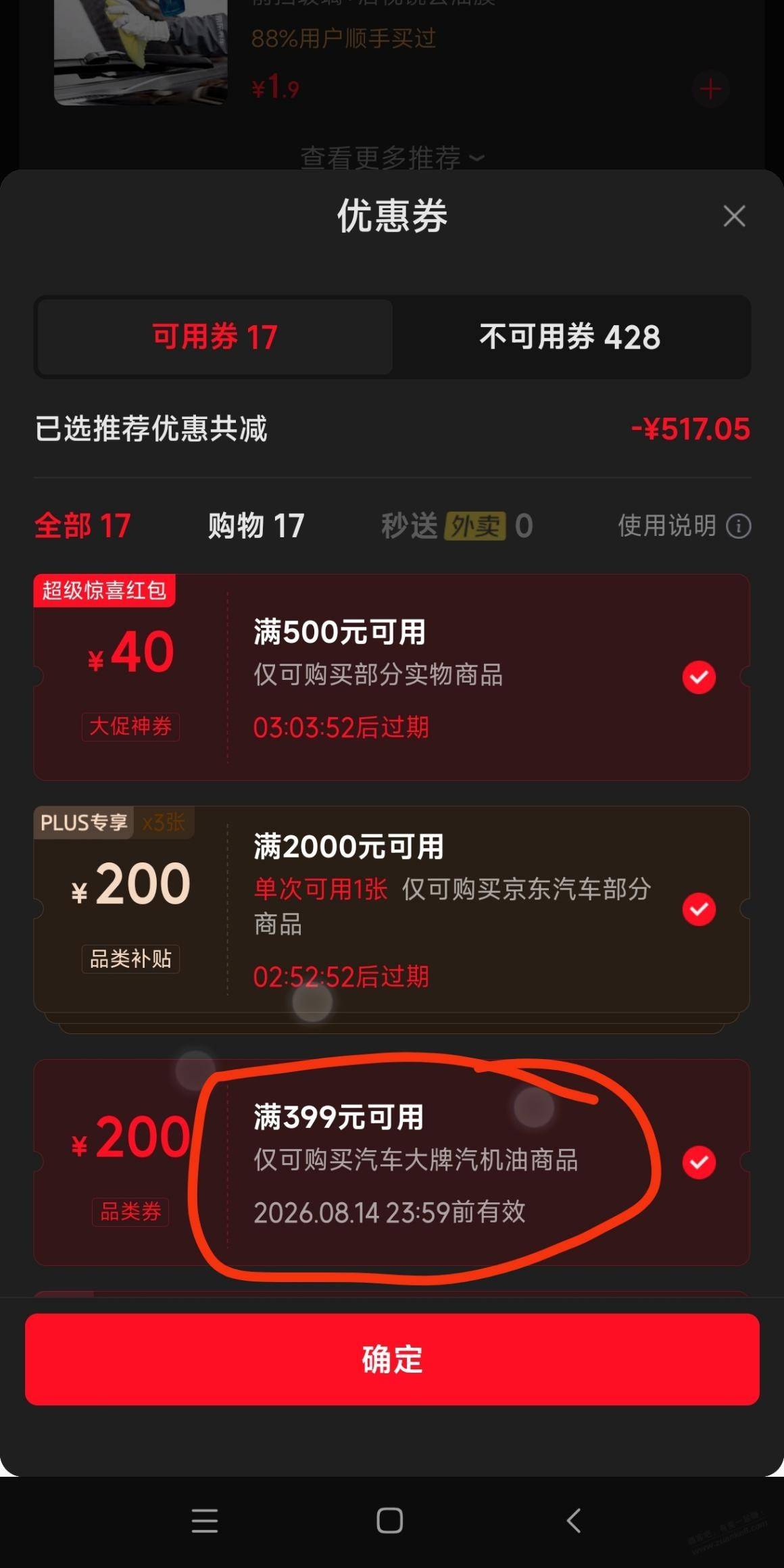
Task: Select the 购物 17 filter
Action: click(x=256, y=526)
